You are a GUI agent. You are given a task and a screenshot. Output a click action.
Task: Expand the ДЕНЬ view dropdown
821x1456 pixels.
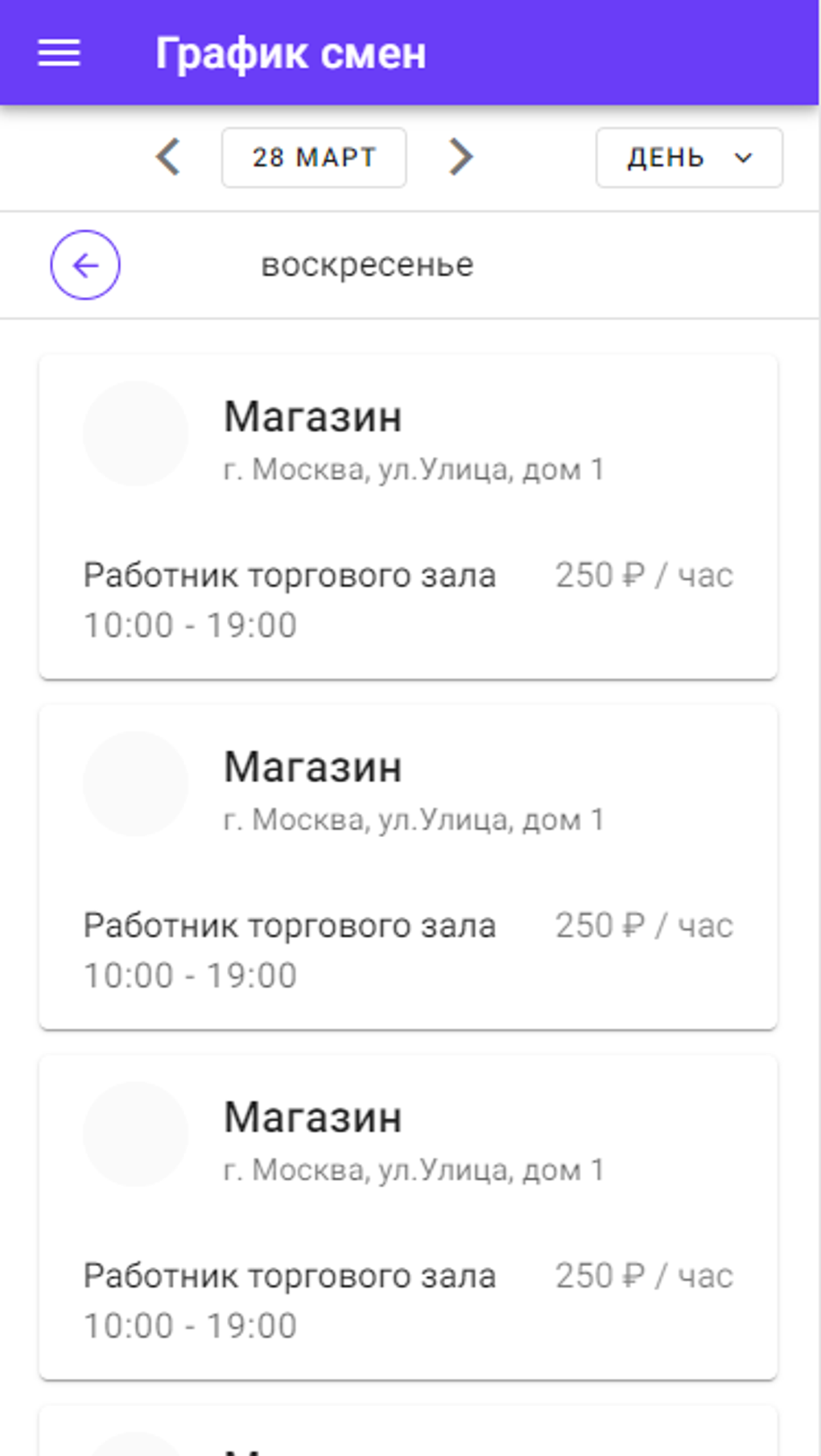689,158
